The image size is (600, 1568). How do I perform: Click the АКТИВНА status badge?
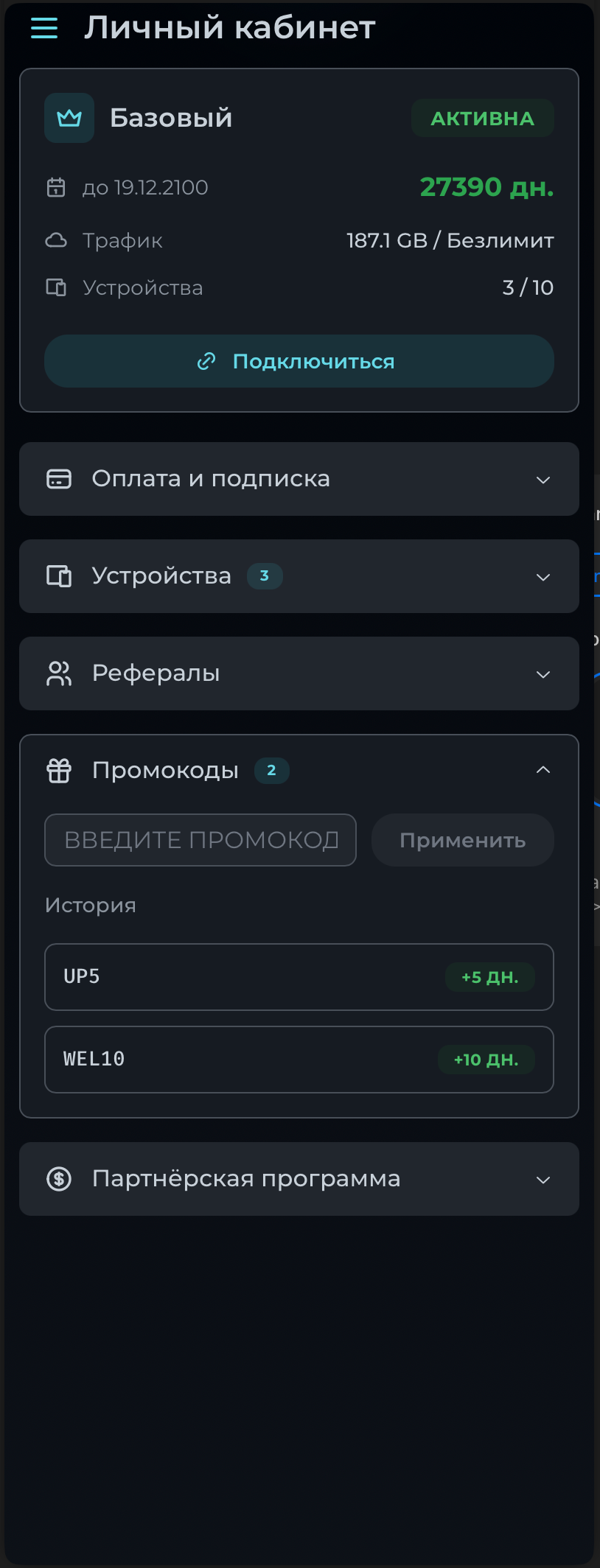pos(483,118)
